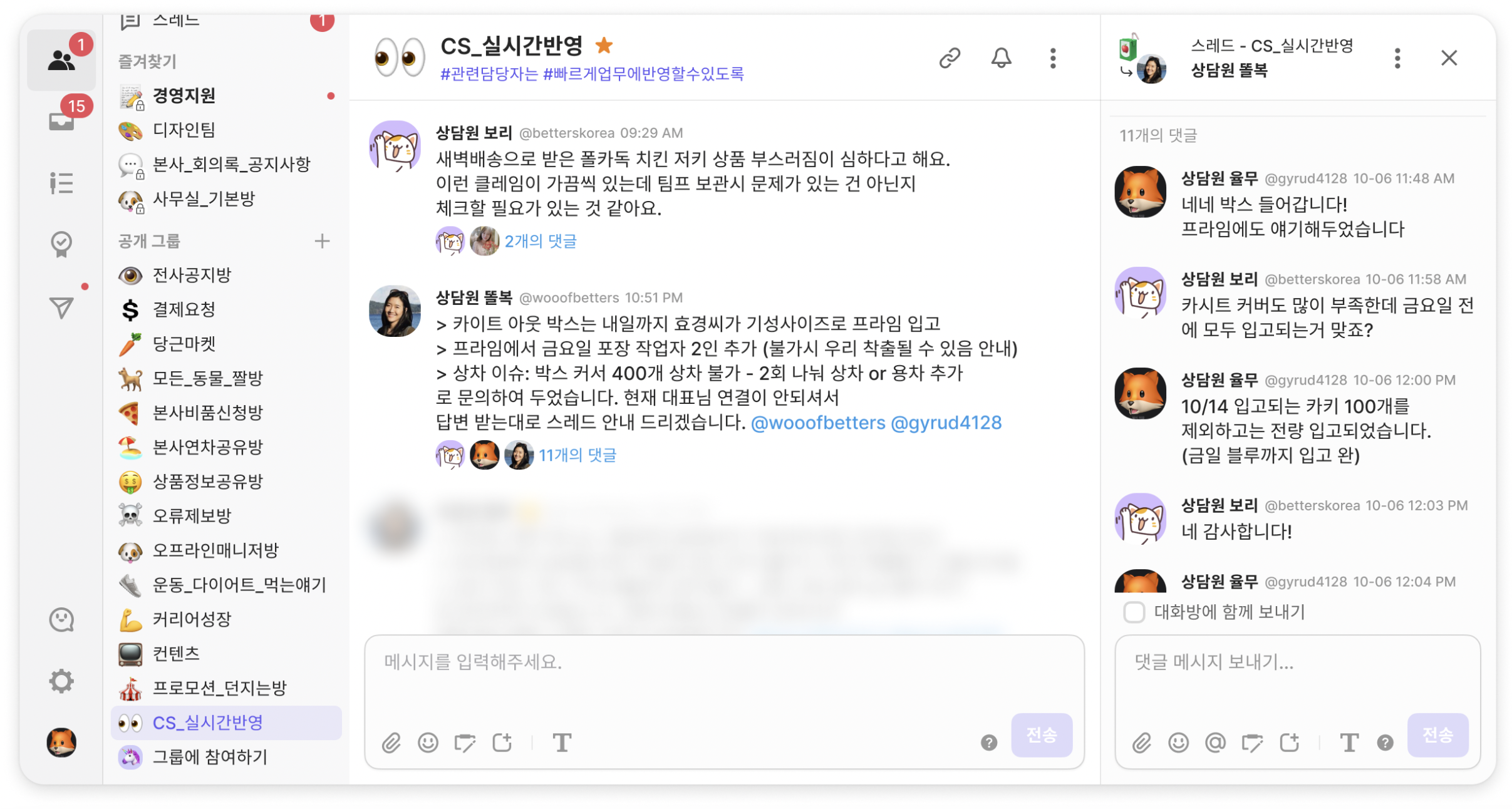Toggle 대화방에 함께 보내기 checkbox
Screen dimensions: 1512x809
click(1133, 612)
